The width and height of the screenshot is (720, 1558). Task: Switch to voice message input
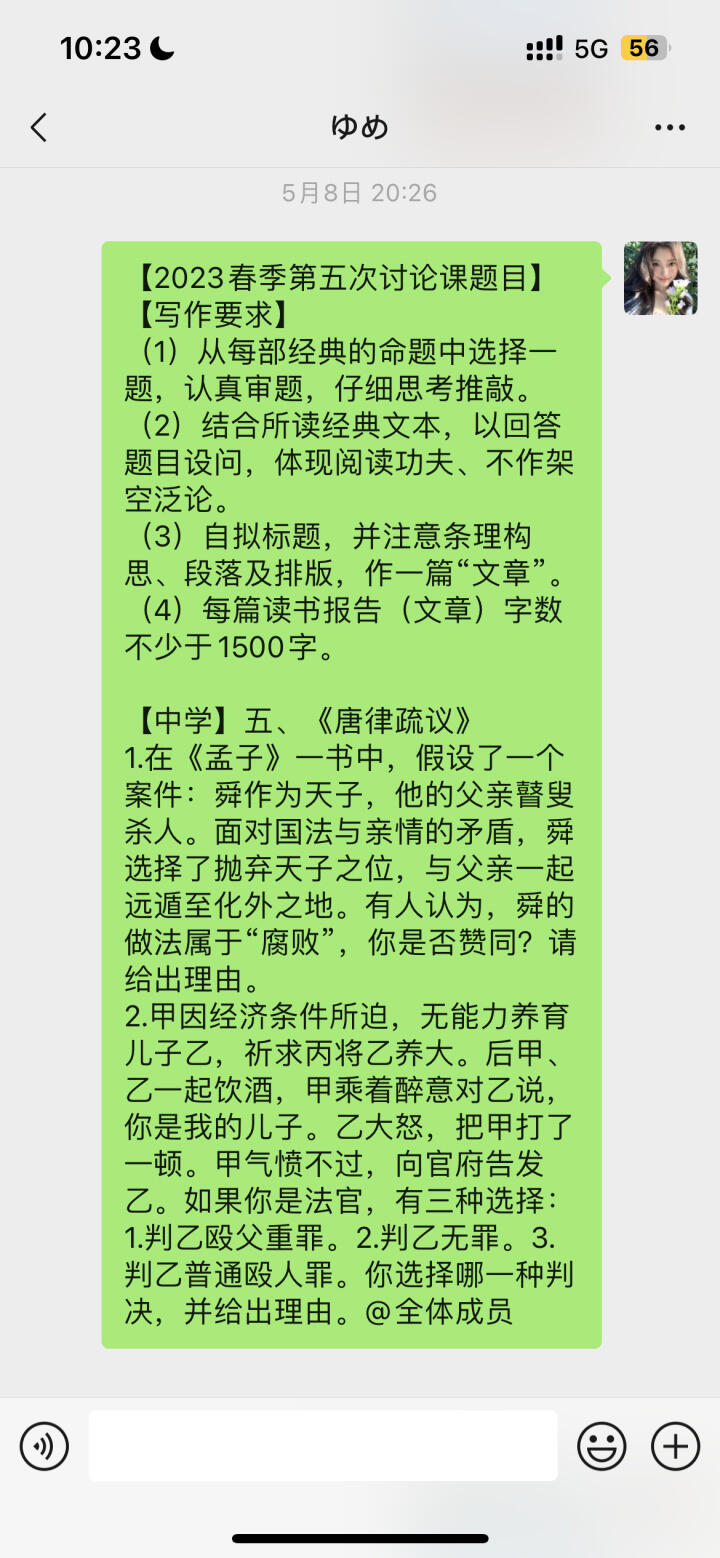pyautogui.click(x=44, y=1446)
